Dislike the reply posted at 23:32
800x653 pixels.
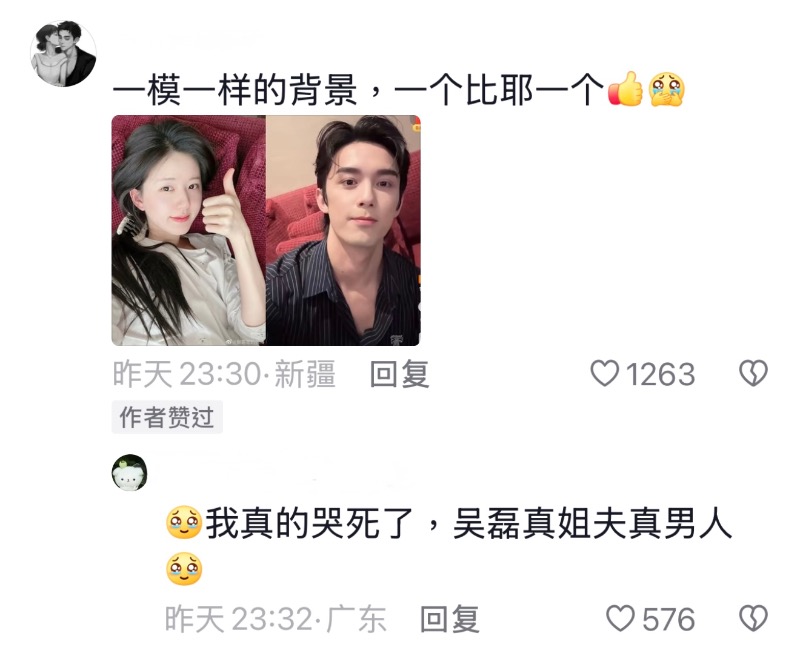click(752, 619)
